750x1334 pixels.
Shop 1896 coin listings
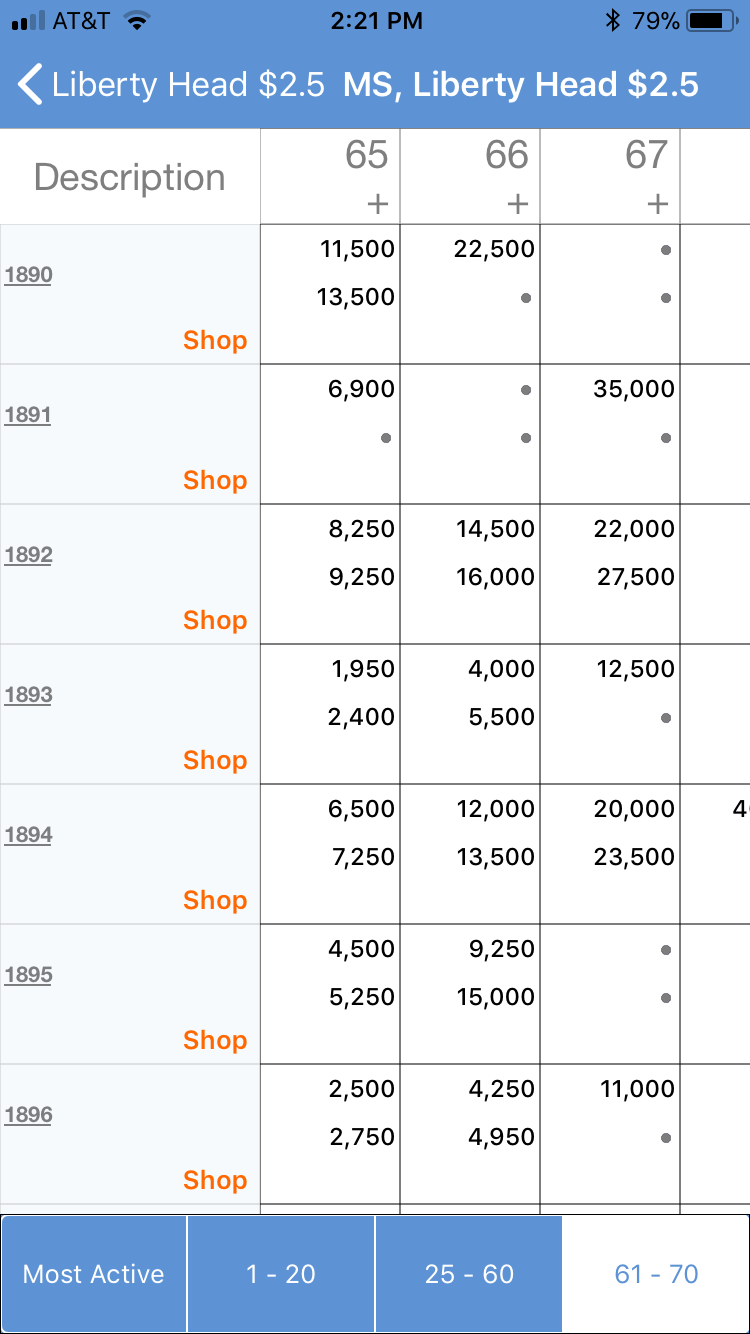[x=215, y=1180]
